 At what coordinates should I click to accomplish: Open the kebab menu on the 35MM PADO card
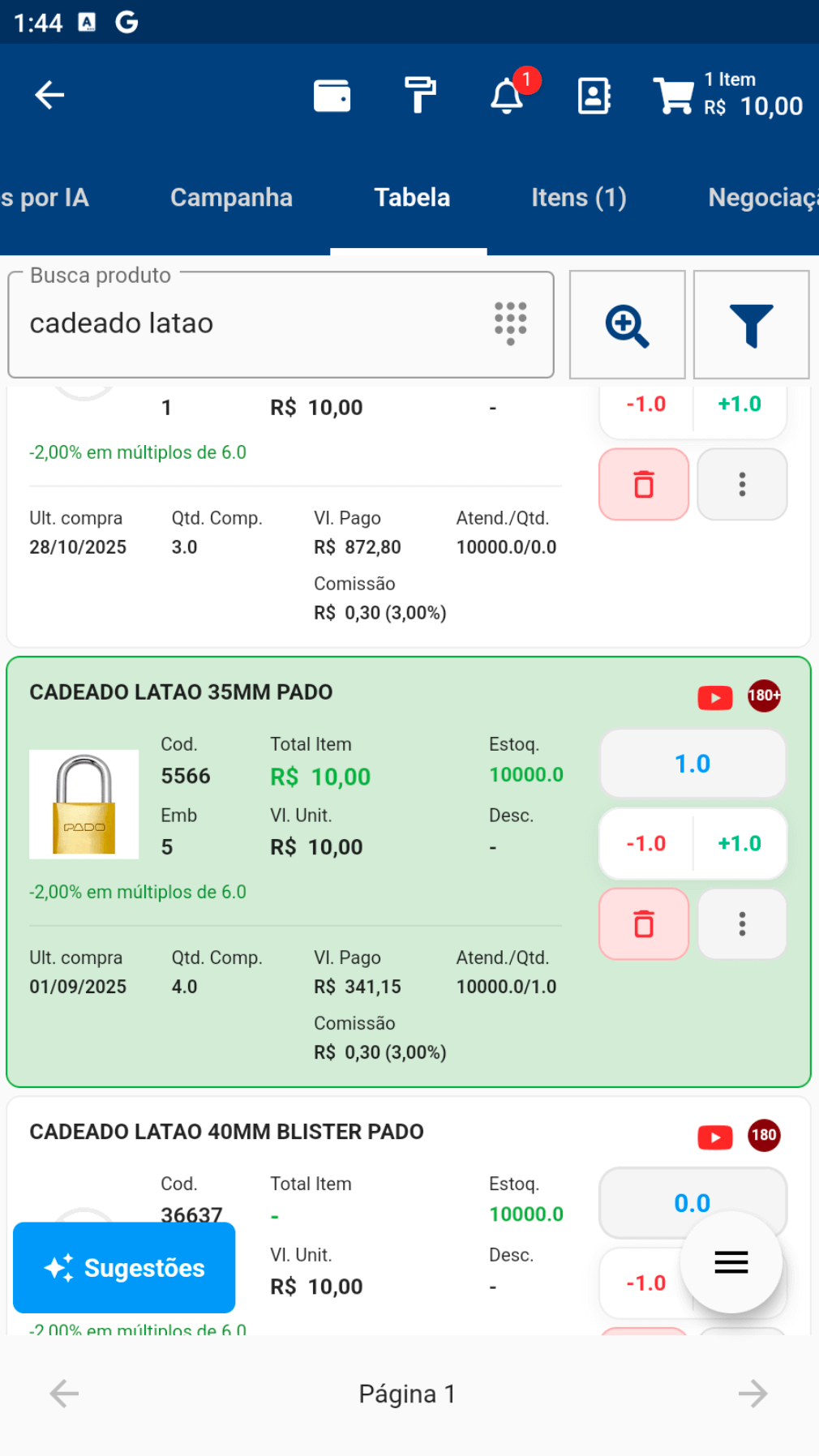(x=742, y=923)
